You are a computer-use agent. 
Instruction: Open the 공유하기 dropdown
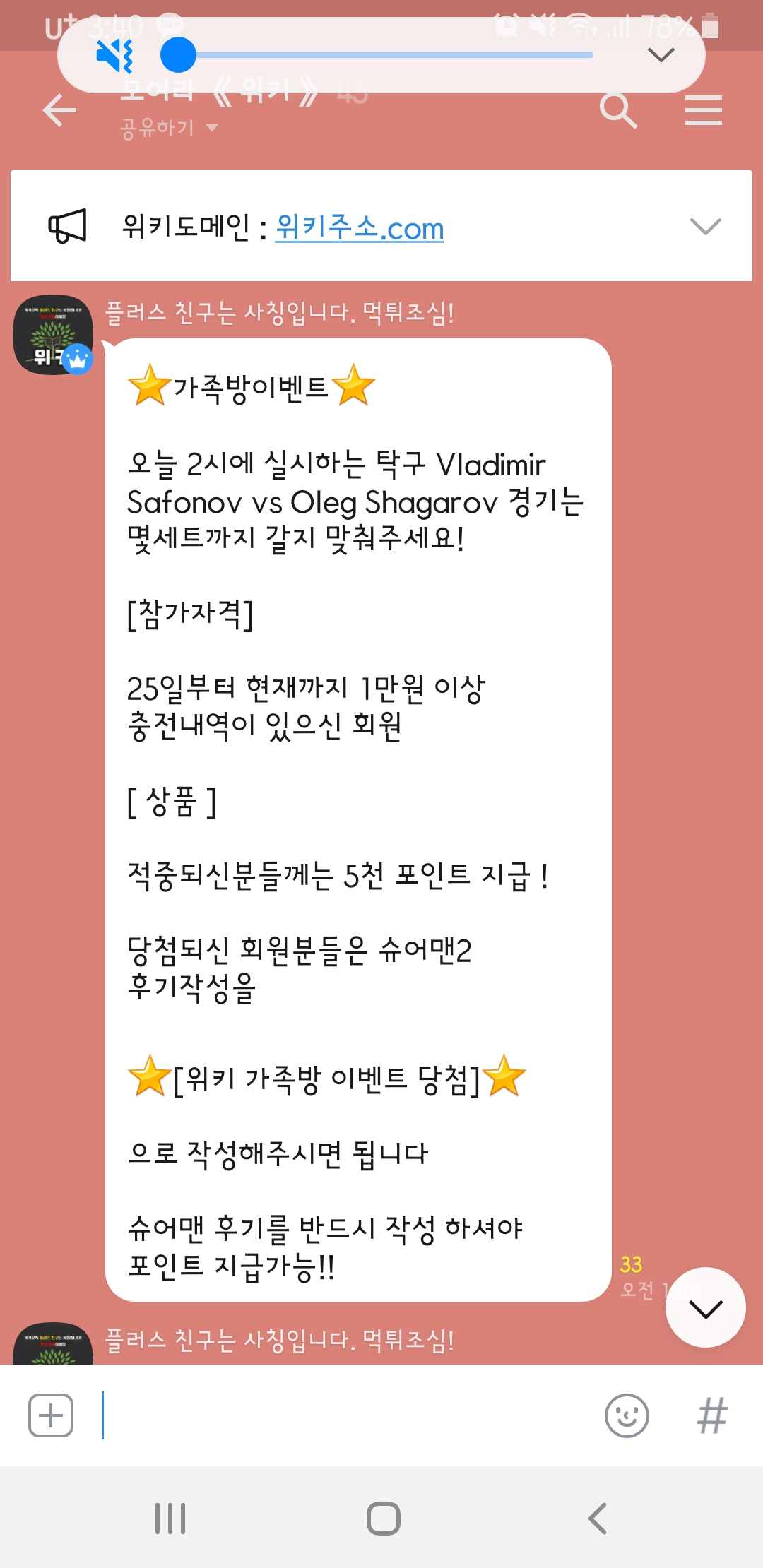pos(170,128)
